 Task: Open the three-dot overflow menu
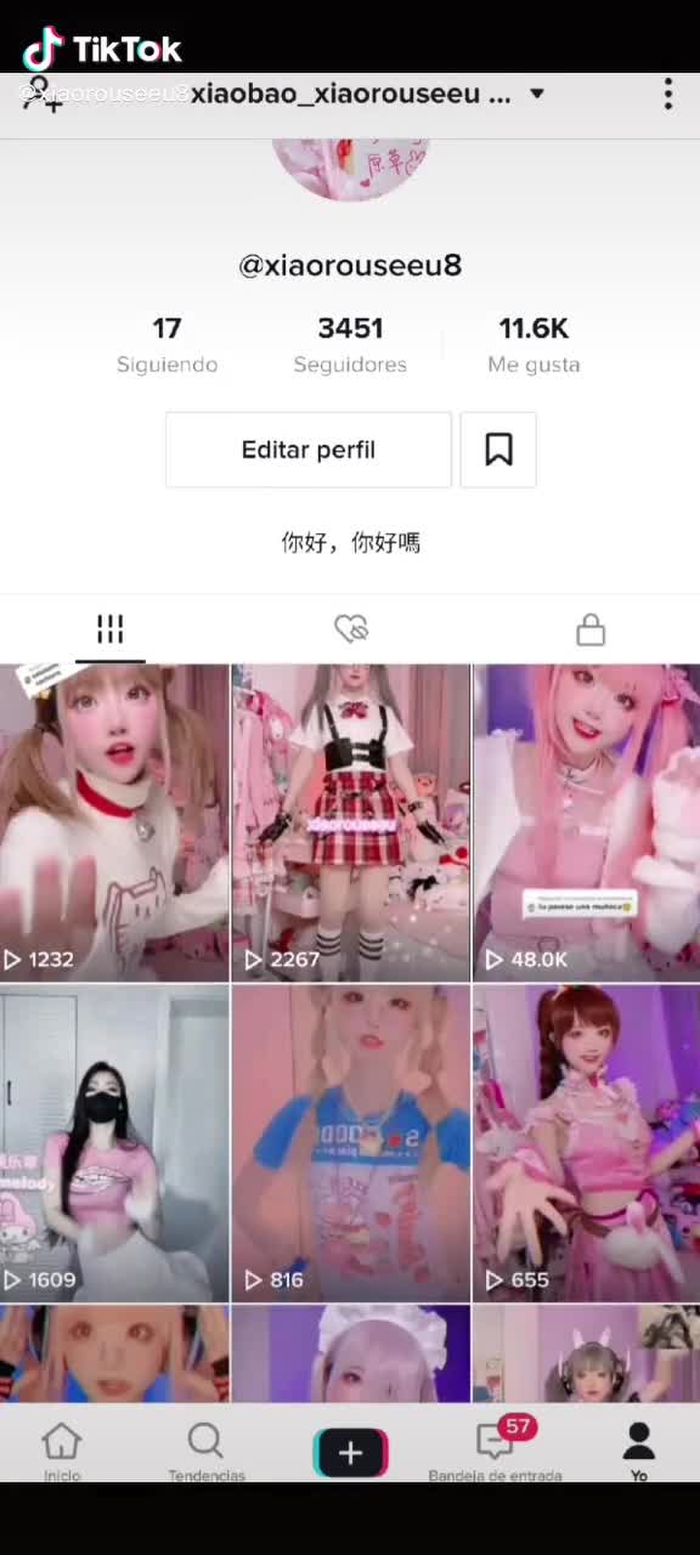pyautogui.click(x=668, y=94)
